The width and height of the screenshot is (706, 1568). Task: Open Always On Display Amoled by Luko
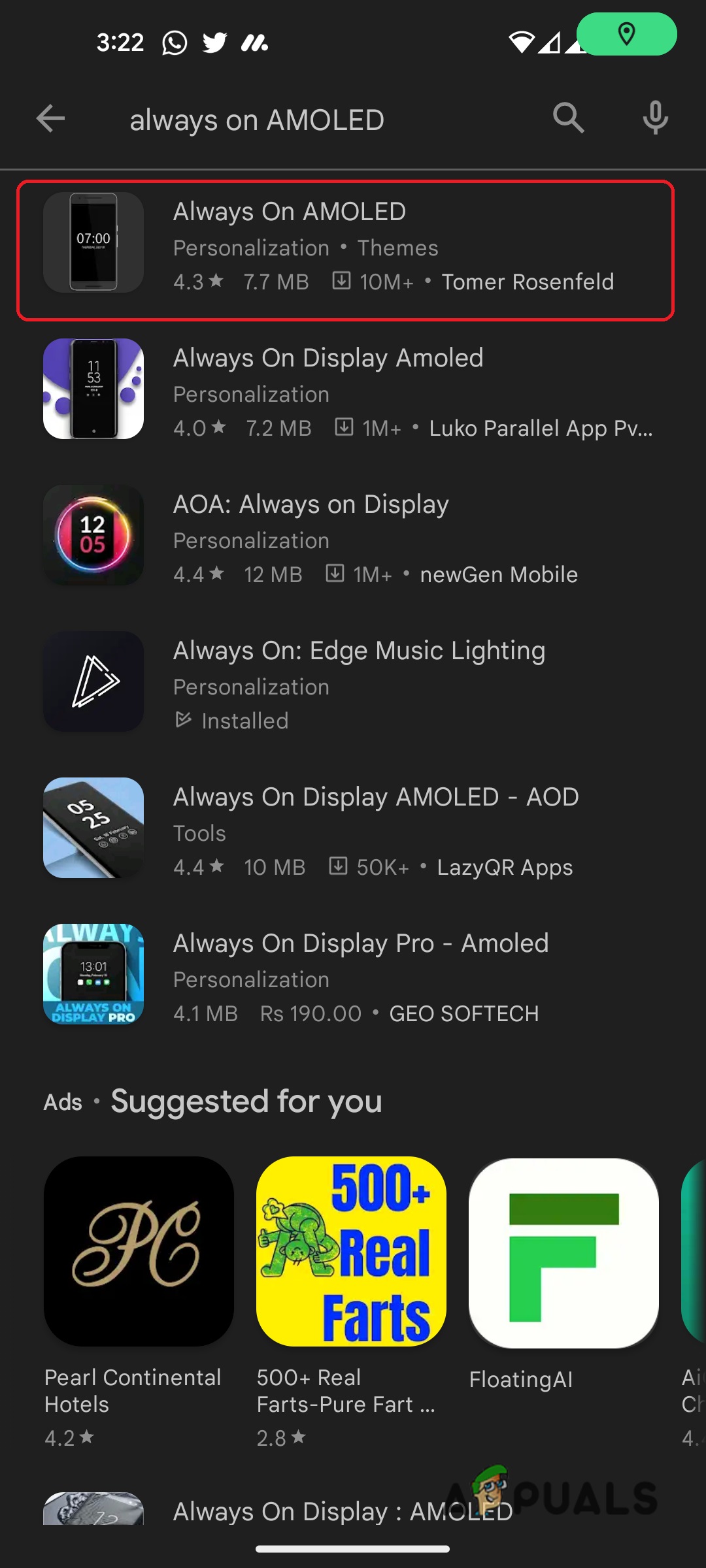(345, 392)
